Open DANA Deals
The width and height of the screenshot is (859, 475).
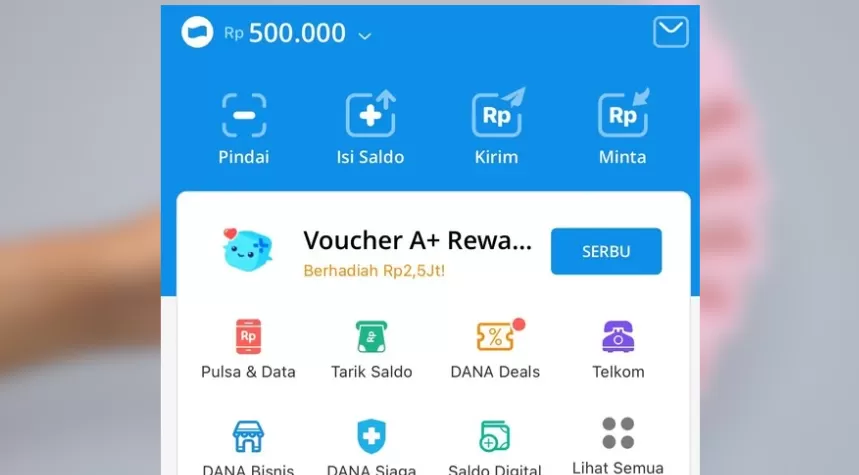(495, 349)
